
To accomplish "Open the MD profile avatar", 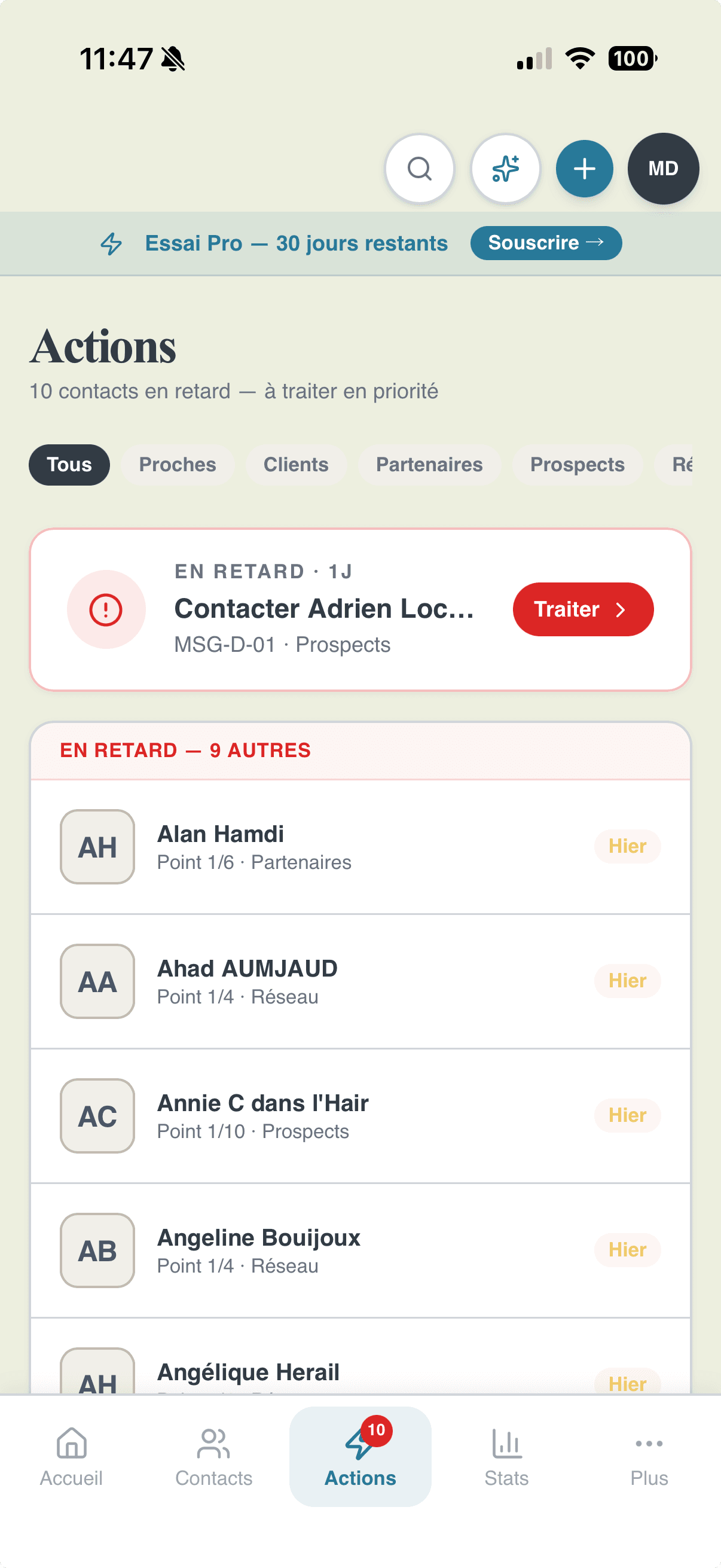I will pos(663,169).
